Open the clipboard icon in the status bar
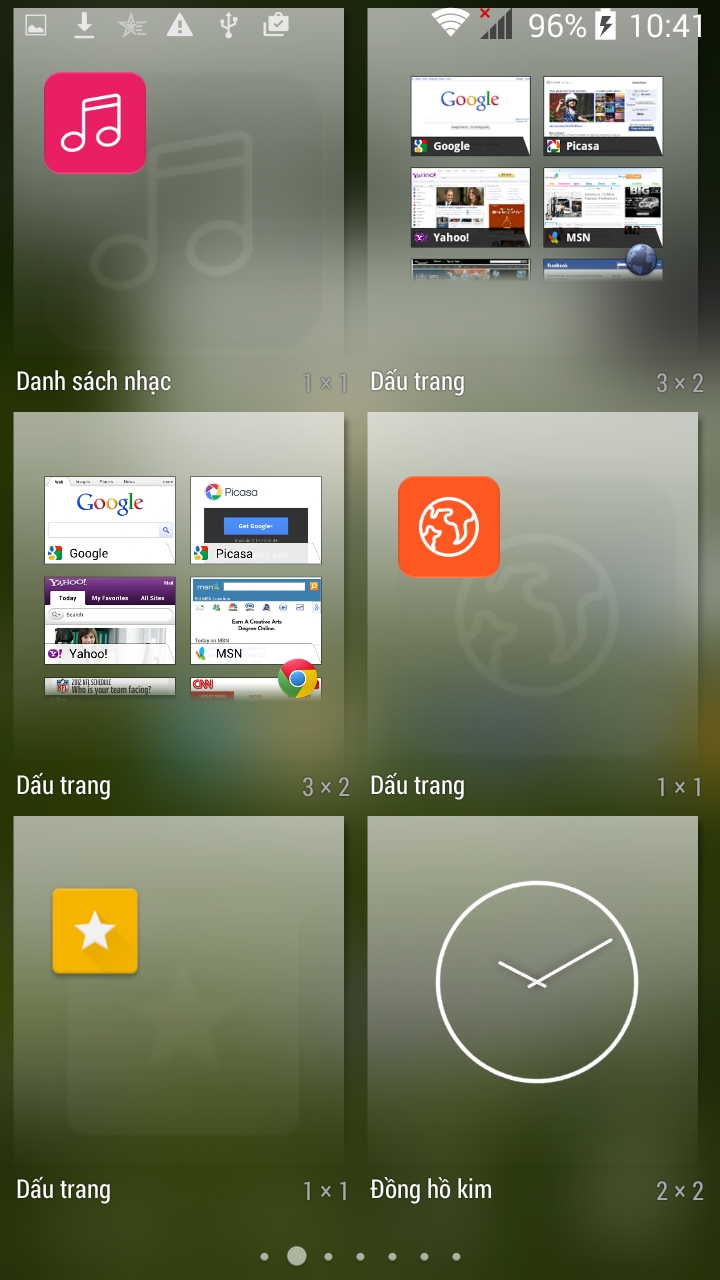Image resolution: width=720 pixels, height=1280 pixels. (278, 25)
